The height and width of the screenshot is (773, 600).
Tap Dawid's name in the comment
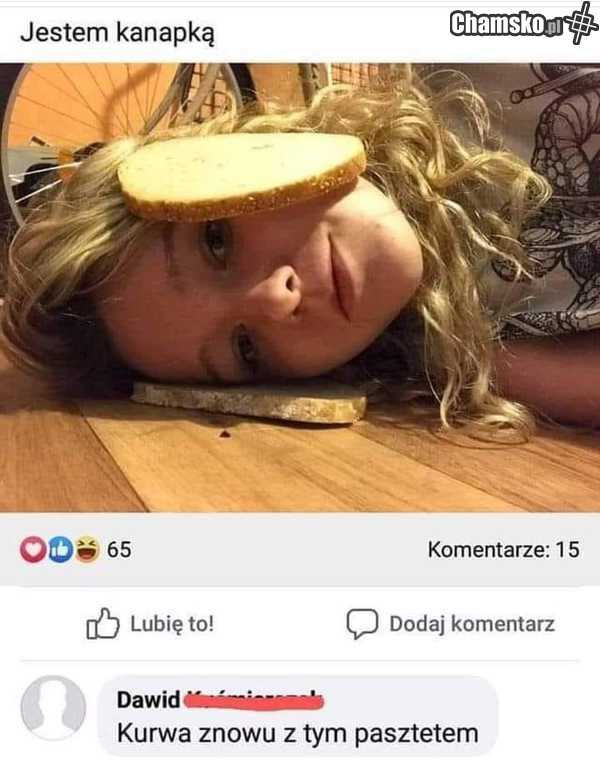tap(149, 701)
